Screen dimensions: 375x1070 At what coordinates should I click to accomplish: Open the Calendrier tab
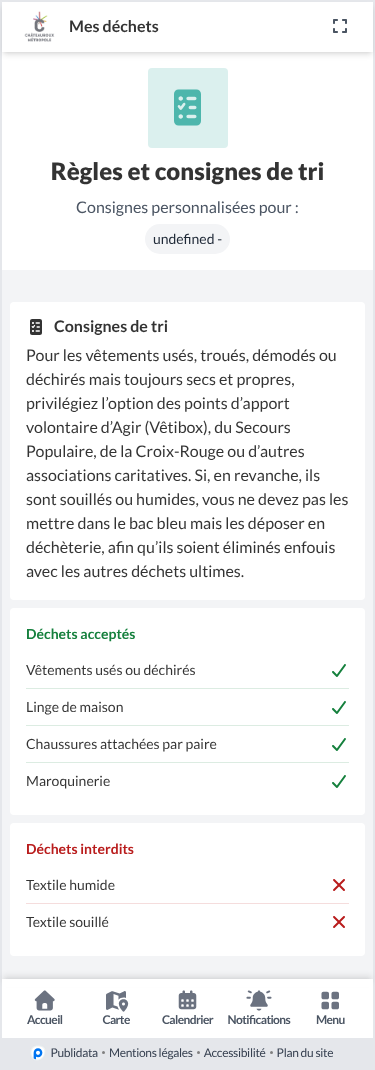coord(188,1009)
